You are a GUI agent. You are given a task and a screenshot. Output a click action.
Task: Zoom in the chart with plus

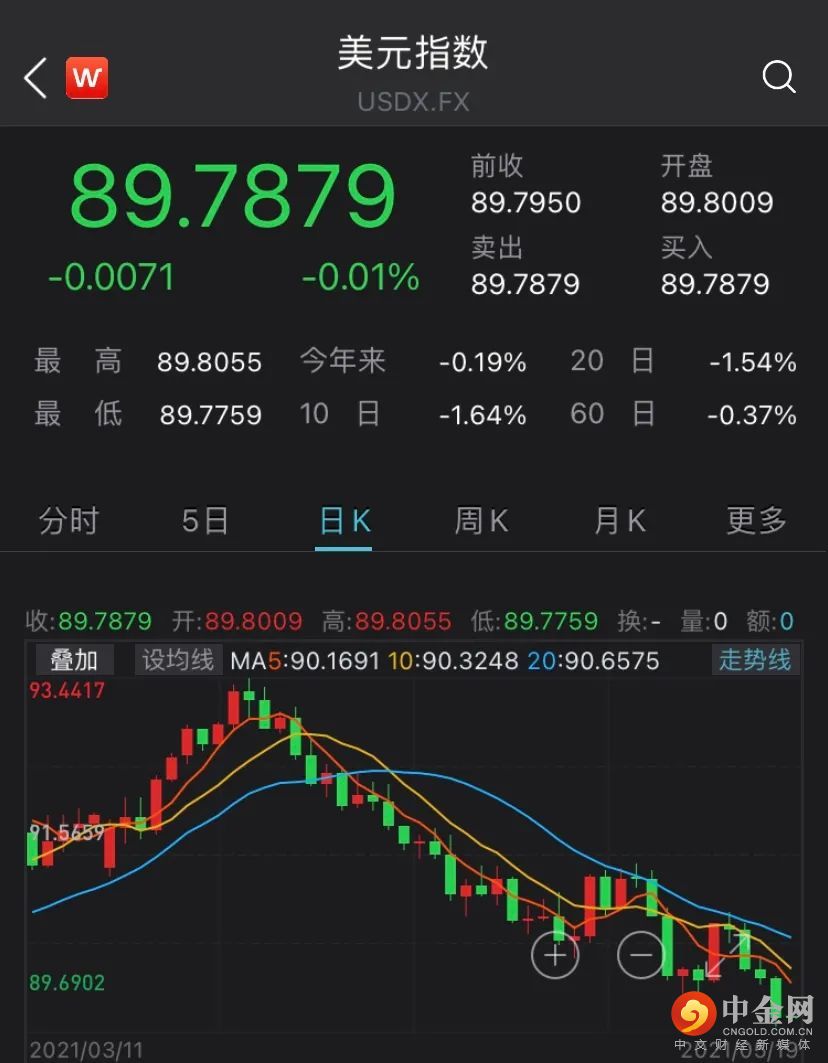tap(555, 955)
